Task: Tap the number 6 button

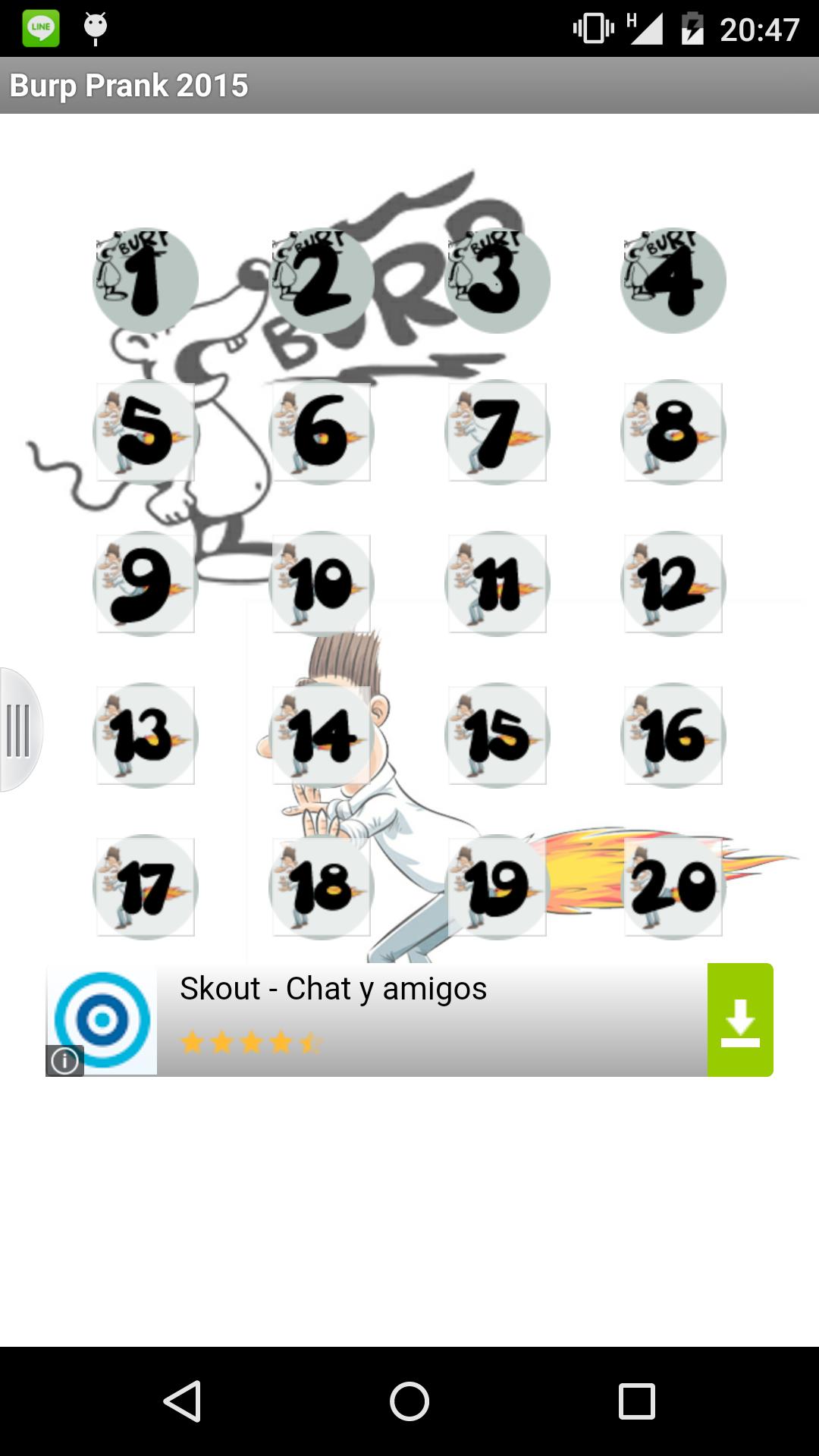Action: (x=322, y=432)
